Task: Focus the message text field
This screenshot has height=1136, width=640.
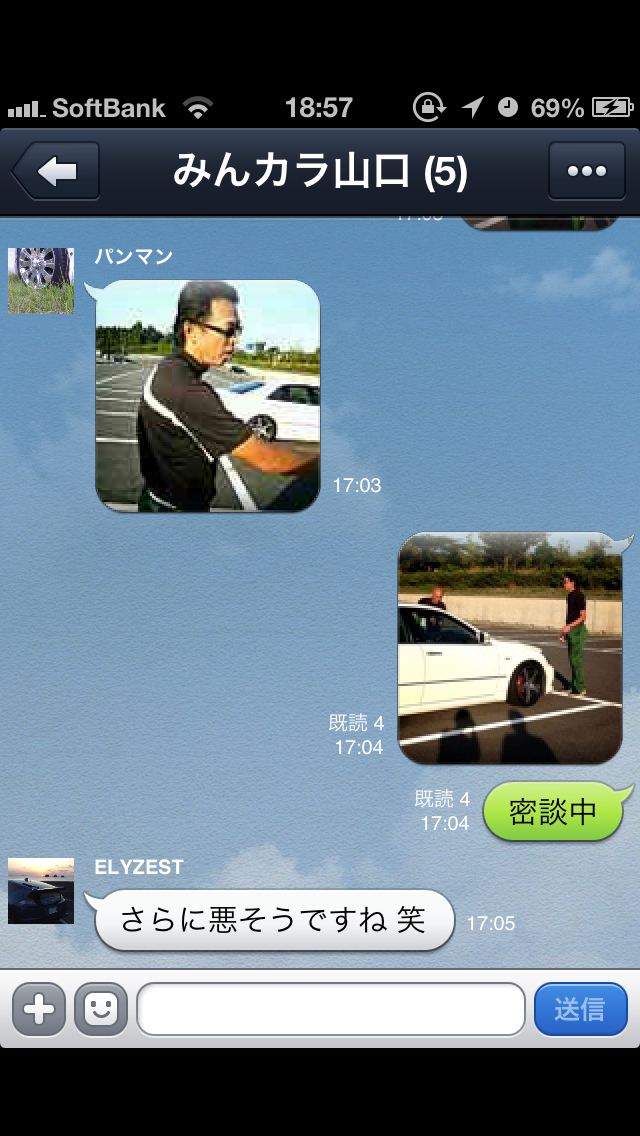Action: pyautogui.click(x=330, y=1009)
